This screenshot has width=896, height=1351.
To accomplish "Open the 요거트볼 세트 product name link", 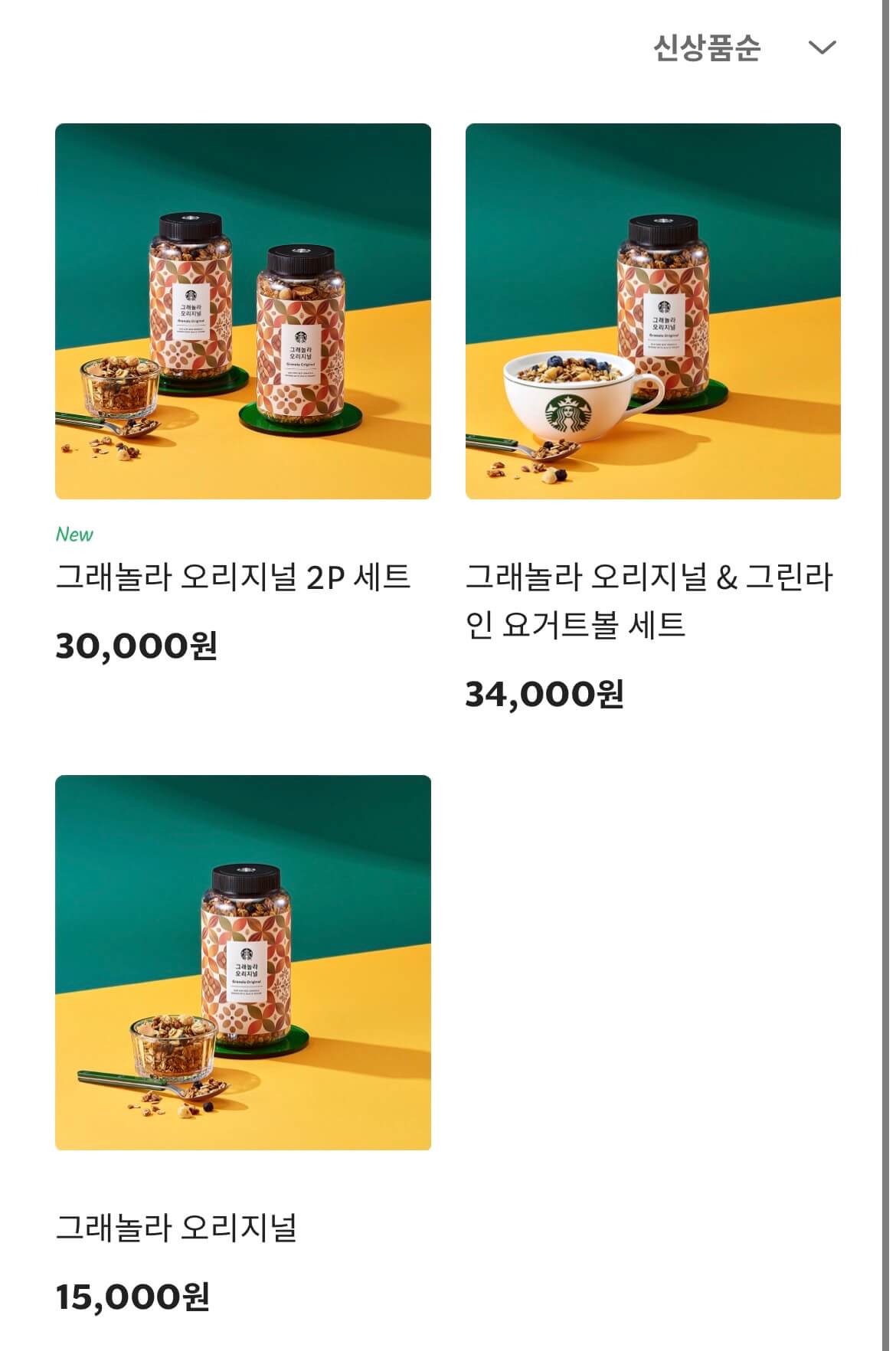I will [651, 601].
